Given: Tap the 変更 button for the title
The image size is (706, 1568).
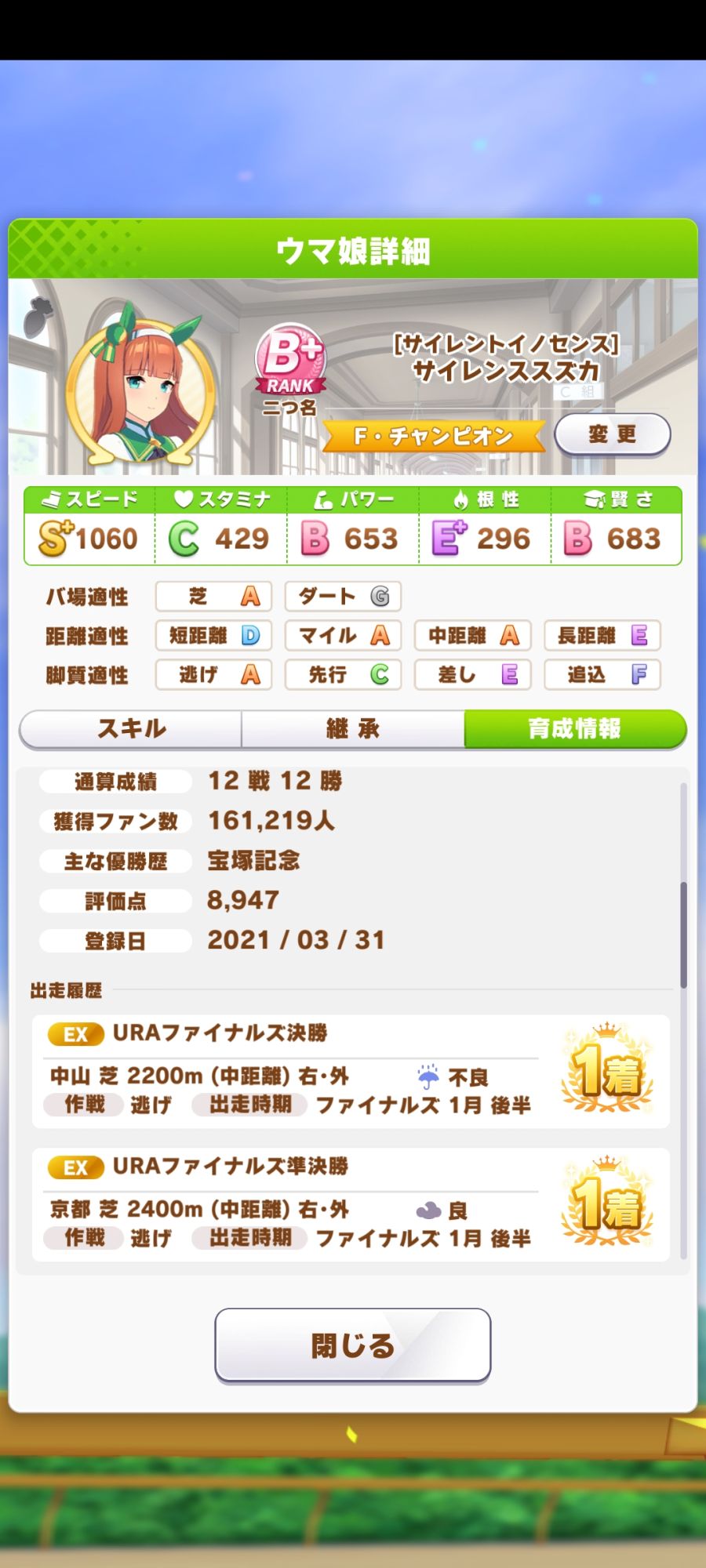Looking at the screenshot, I should (612, 434).
